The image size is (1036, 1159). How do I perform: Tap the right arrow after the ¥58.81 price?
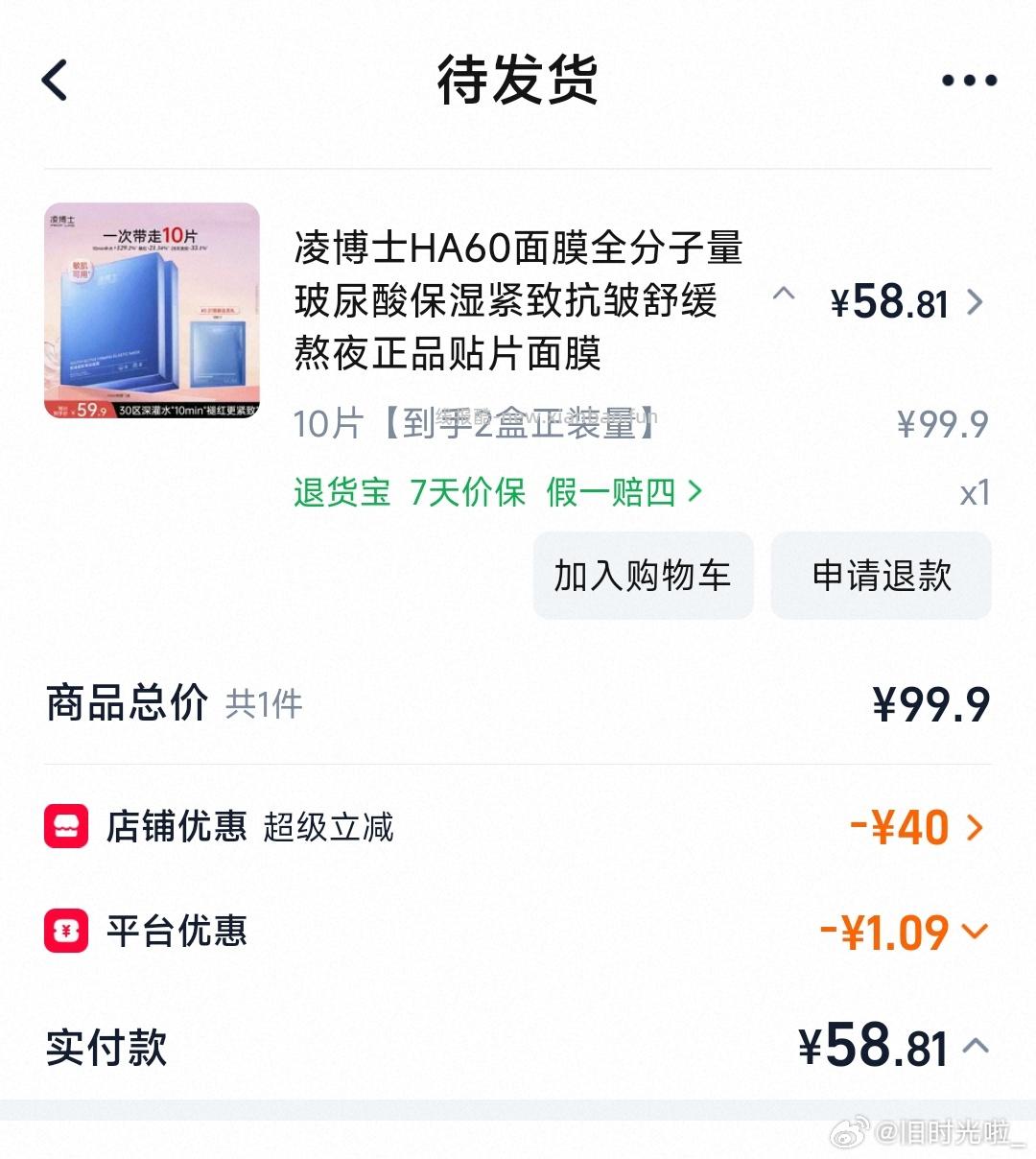(976, 302)
